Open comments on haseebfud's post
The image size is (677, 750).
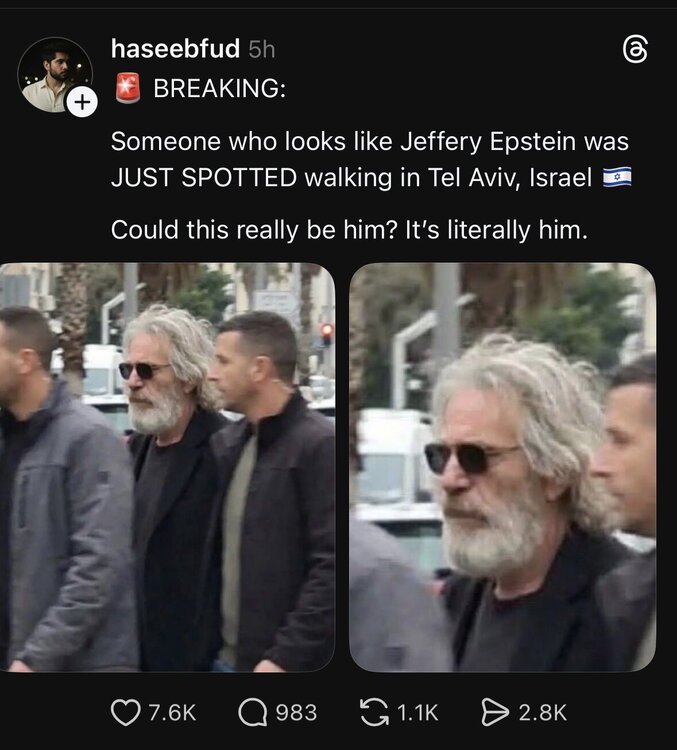coord(254,712)
